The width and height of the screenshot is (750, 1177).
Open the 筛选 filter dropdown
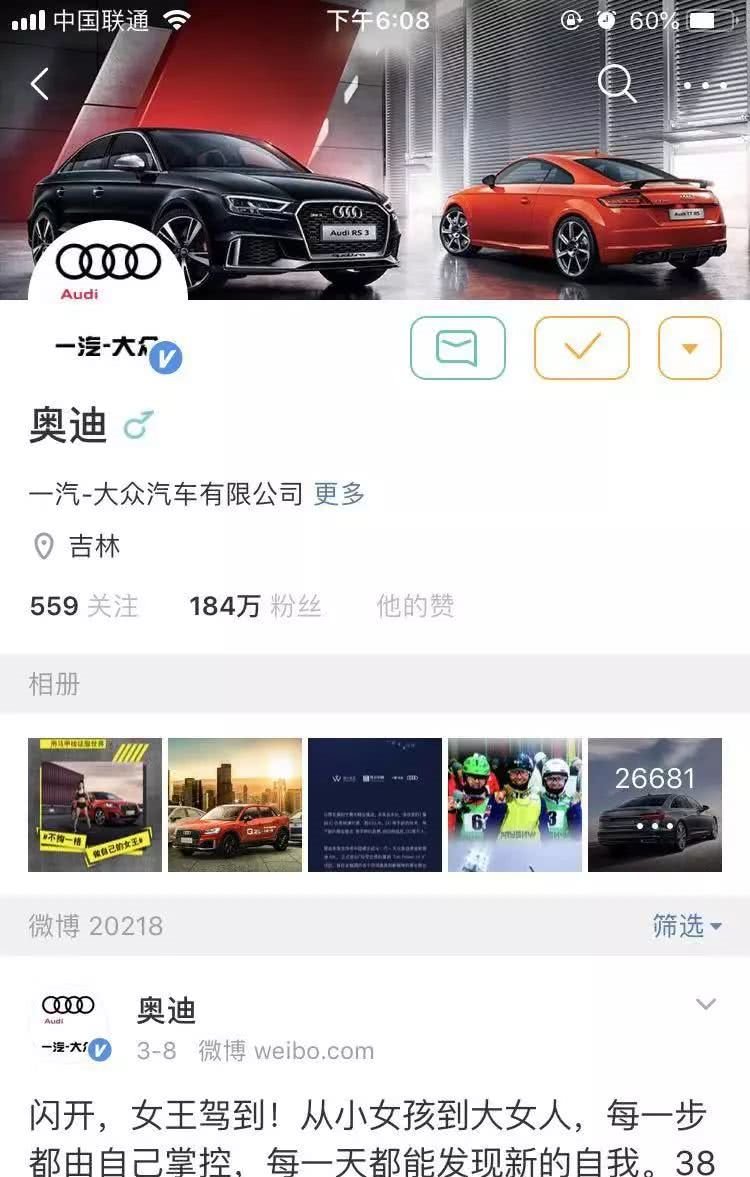tap(690, 926)
